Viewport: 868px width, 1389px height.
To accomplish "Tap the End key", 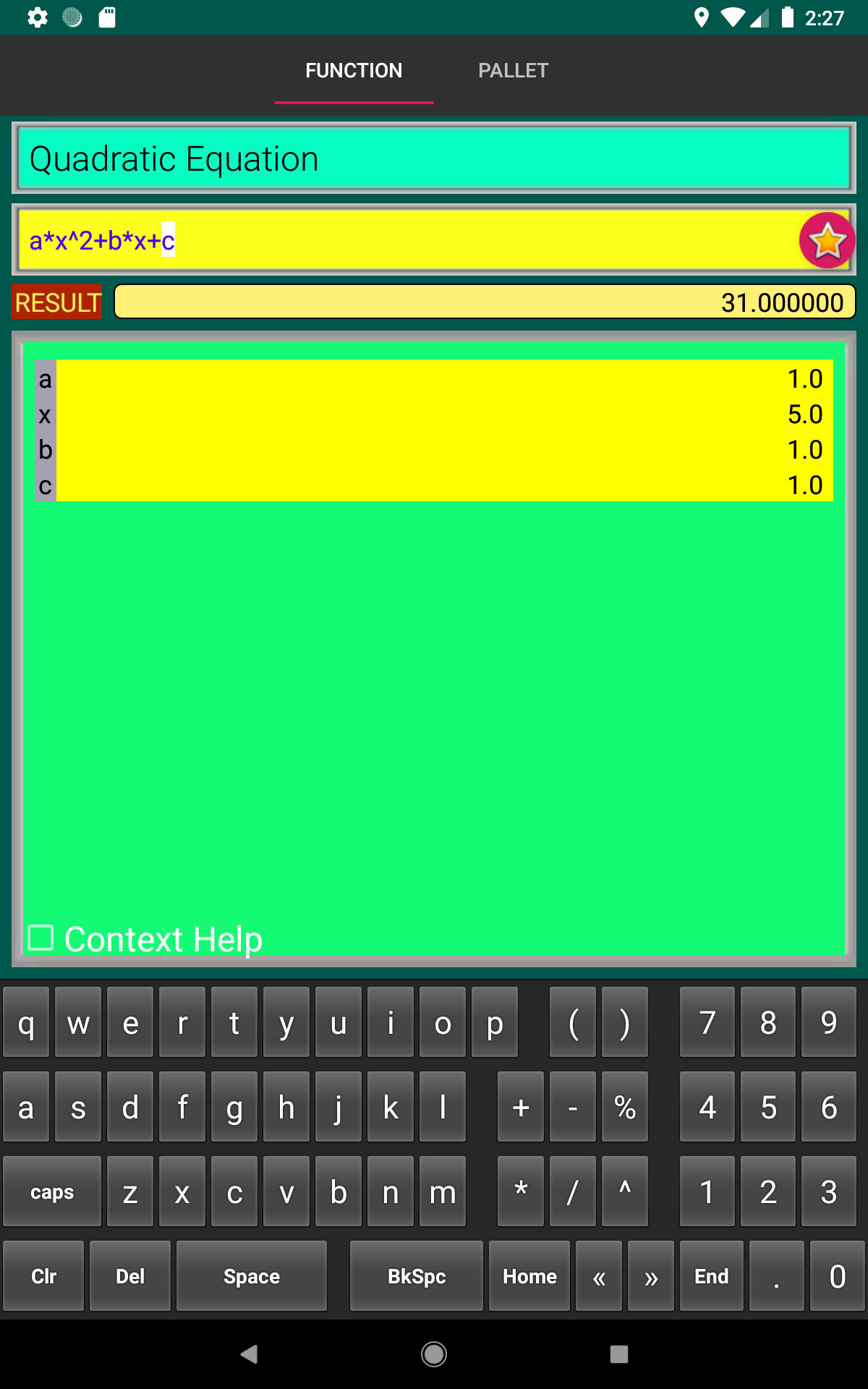I will click(x=712, y=1276).
